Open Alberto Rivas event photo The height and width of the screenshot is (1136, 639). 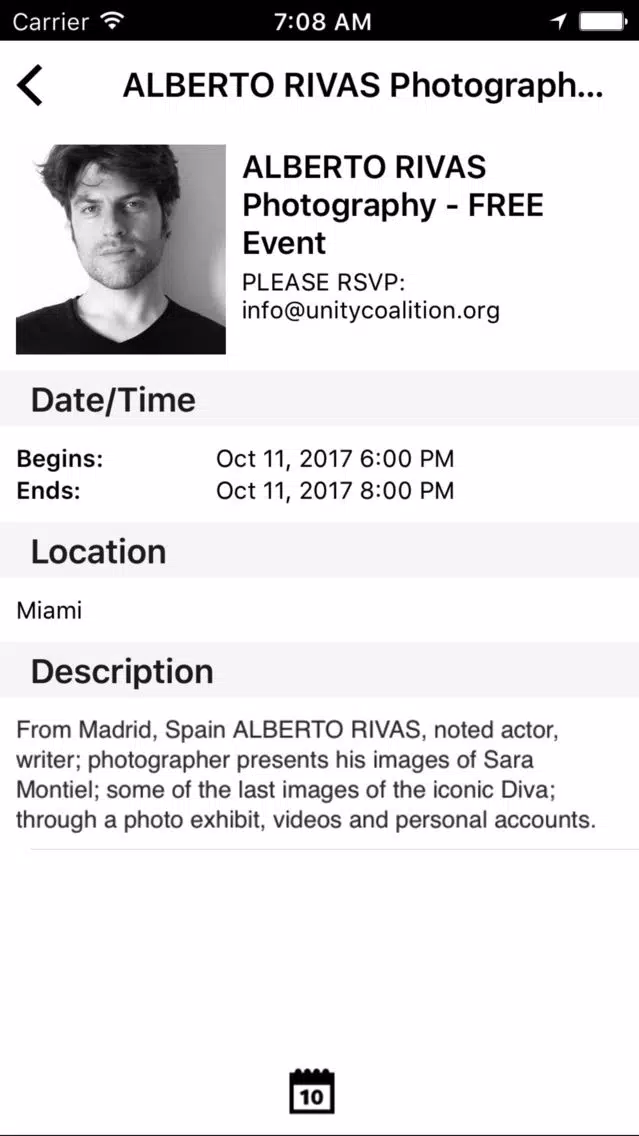click(x=121, y=250)
